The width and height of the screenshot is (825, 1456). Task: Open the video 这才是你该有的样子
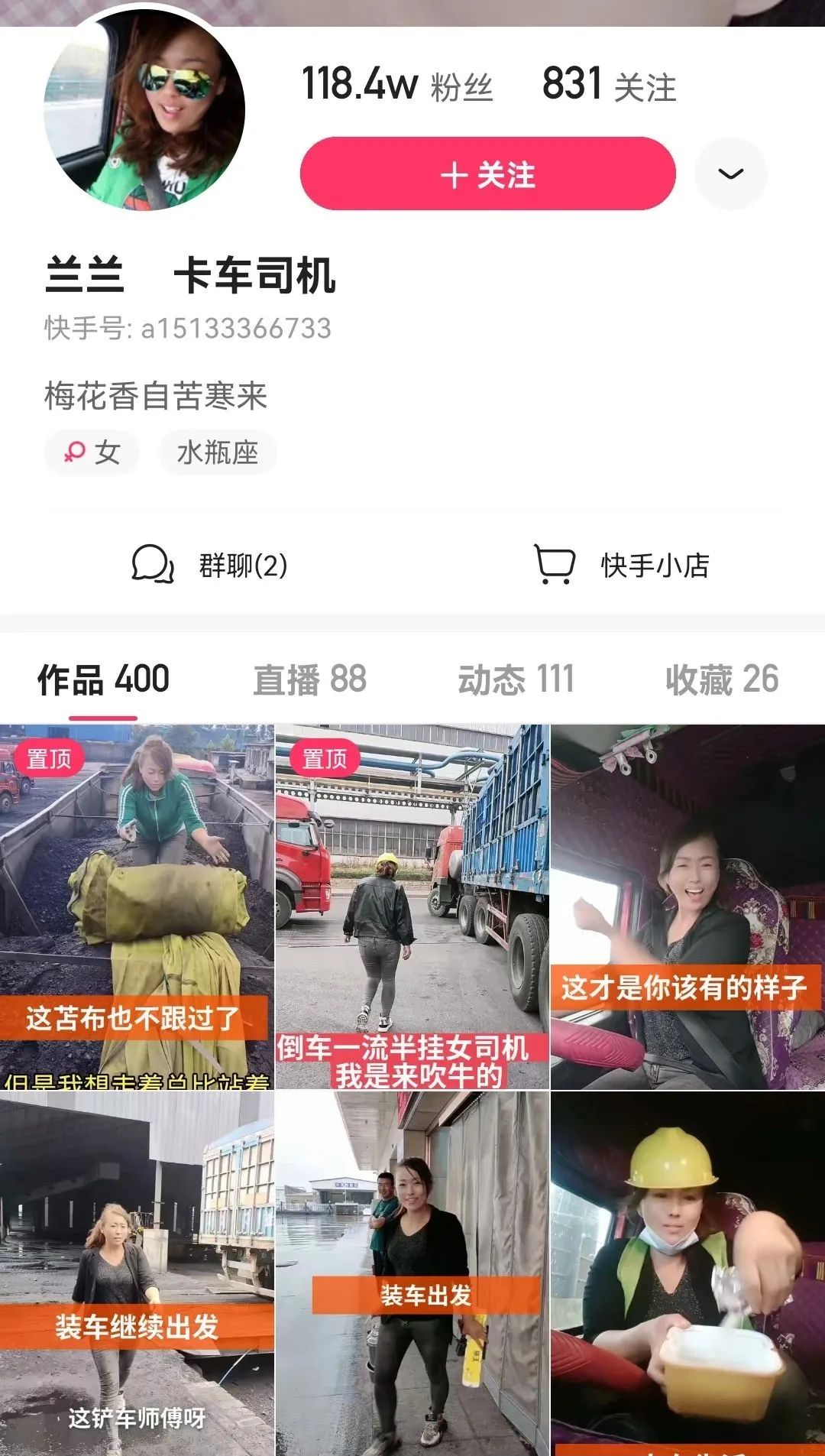687,906
